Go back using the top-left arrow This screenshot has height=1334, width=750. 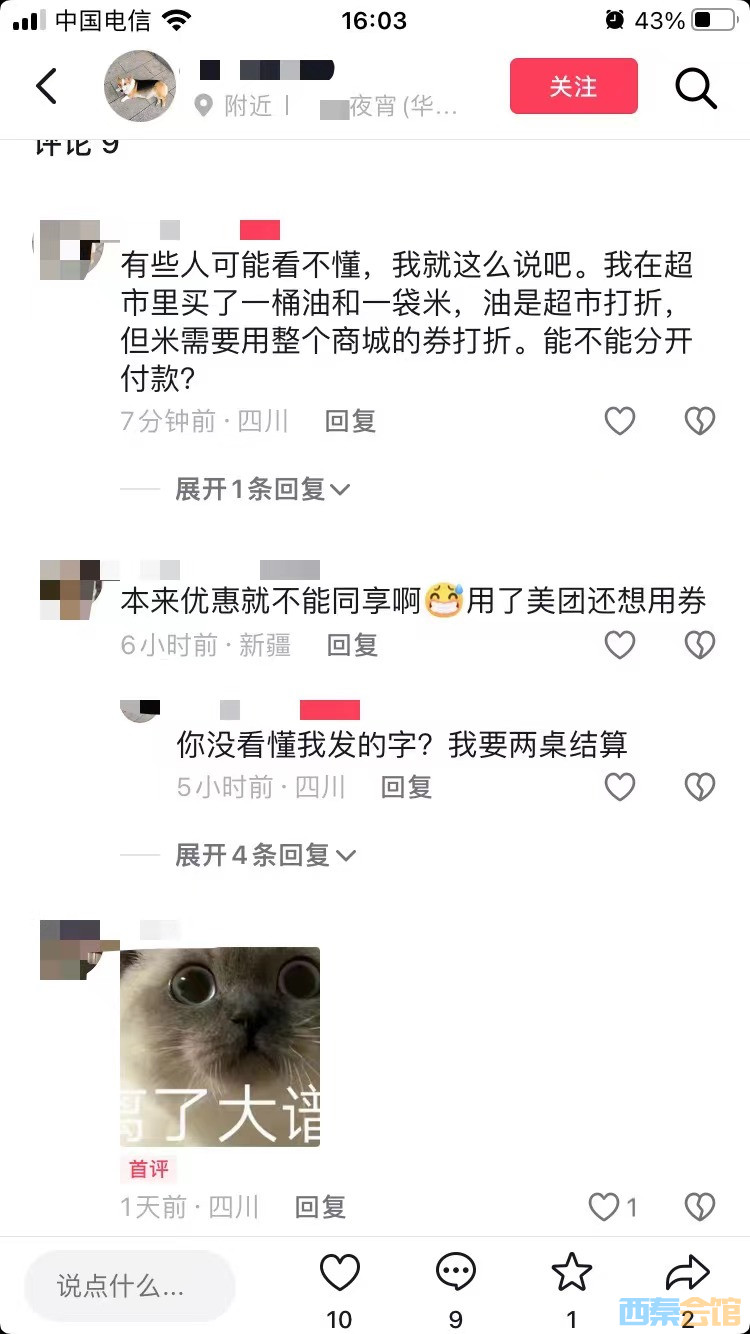click(x=46, y=86)
